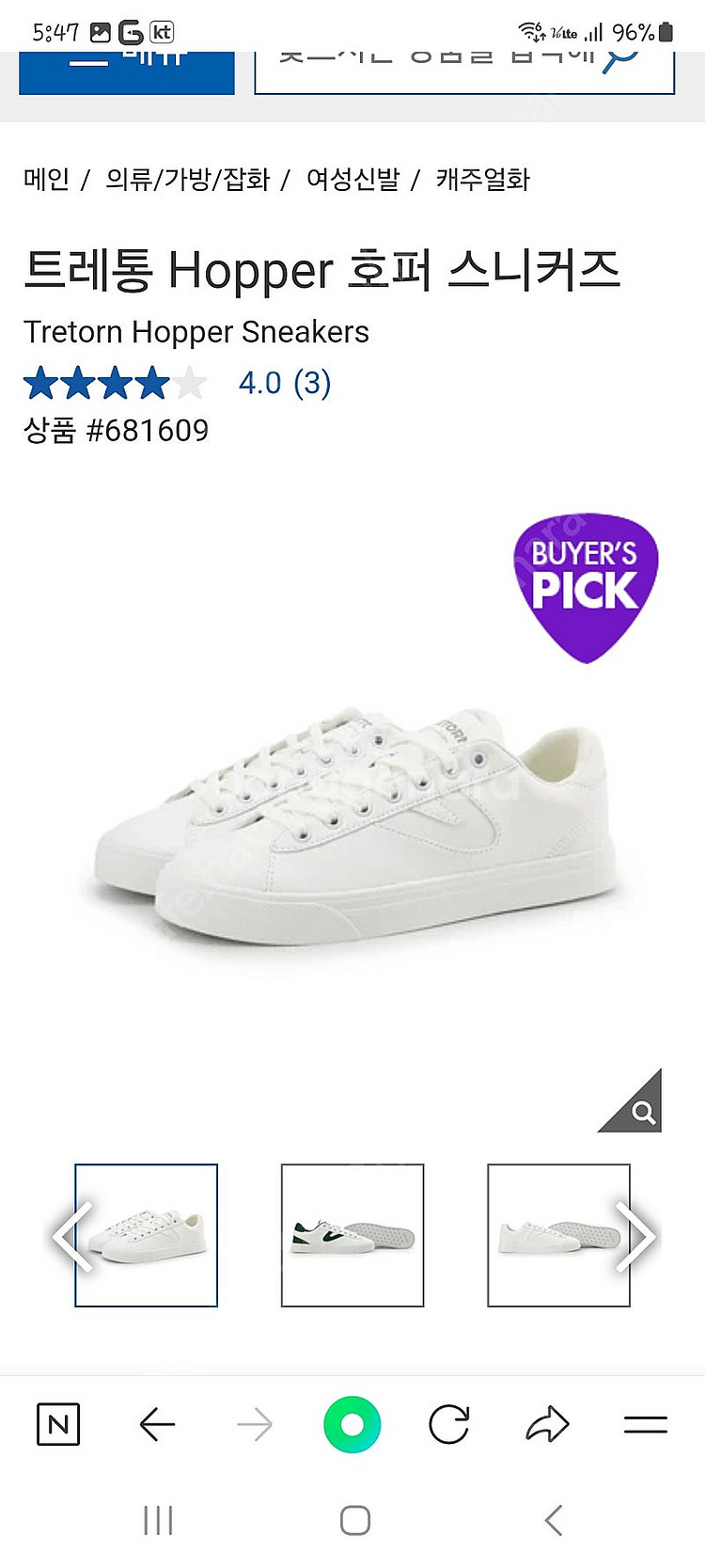
Task: Select the green-striped sneaker thumbnail
Action: (352, 1235)
